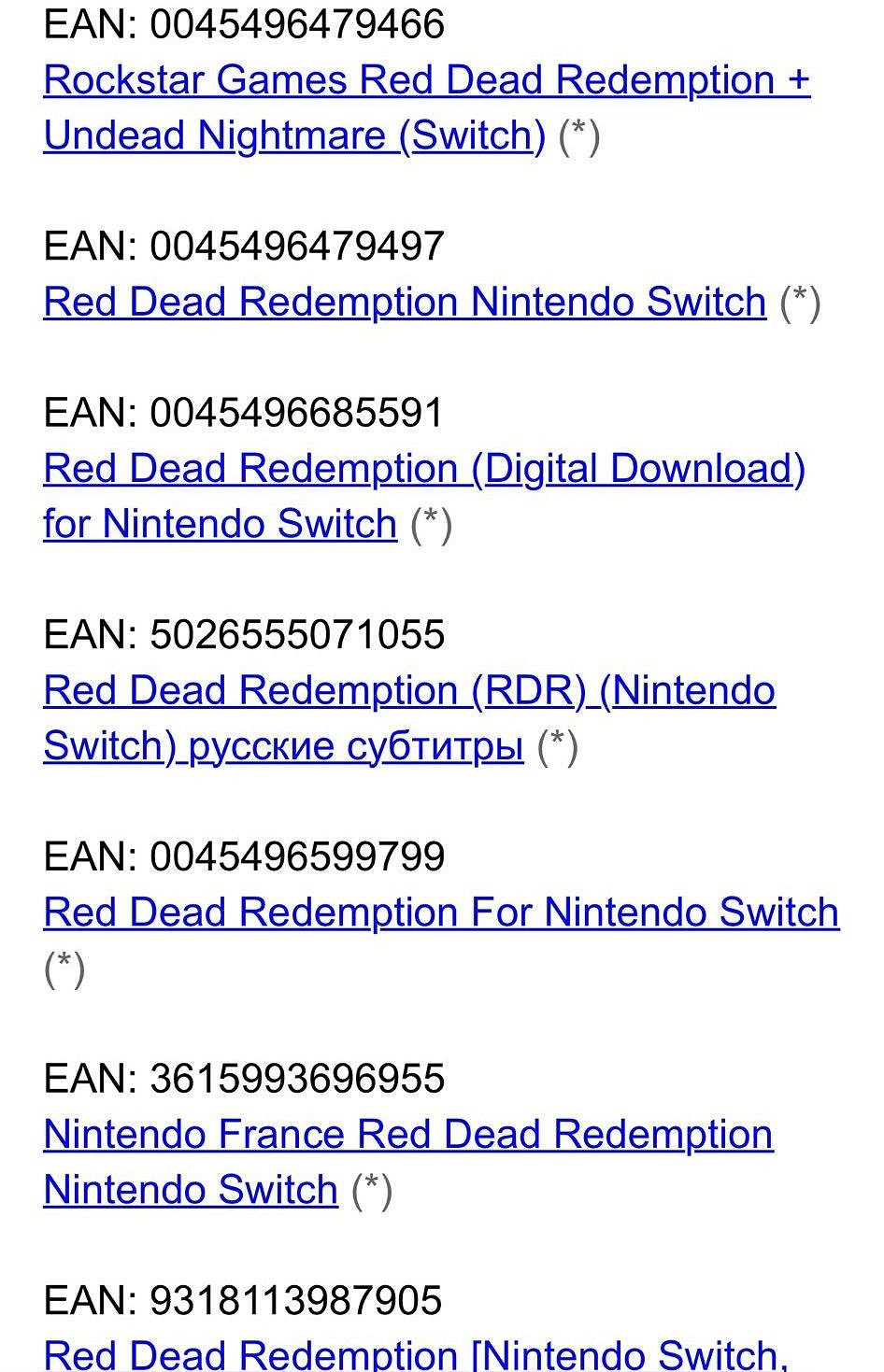Open the Red Dead Redemption Nintendo Switch link
The image size is (884, 1372).
click(x=404, y=303)
